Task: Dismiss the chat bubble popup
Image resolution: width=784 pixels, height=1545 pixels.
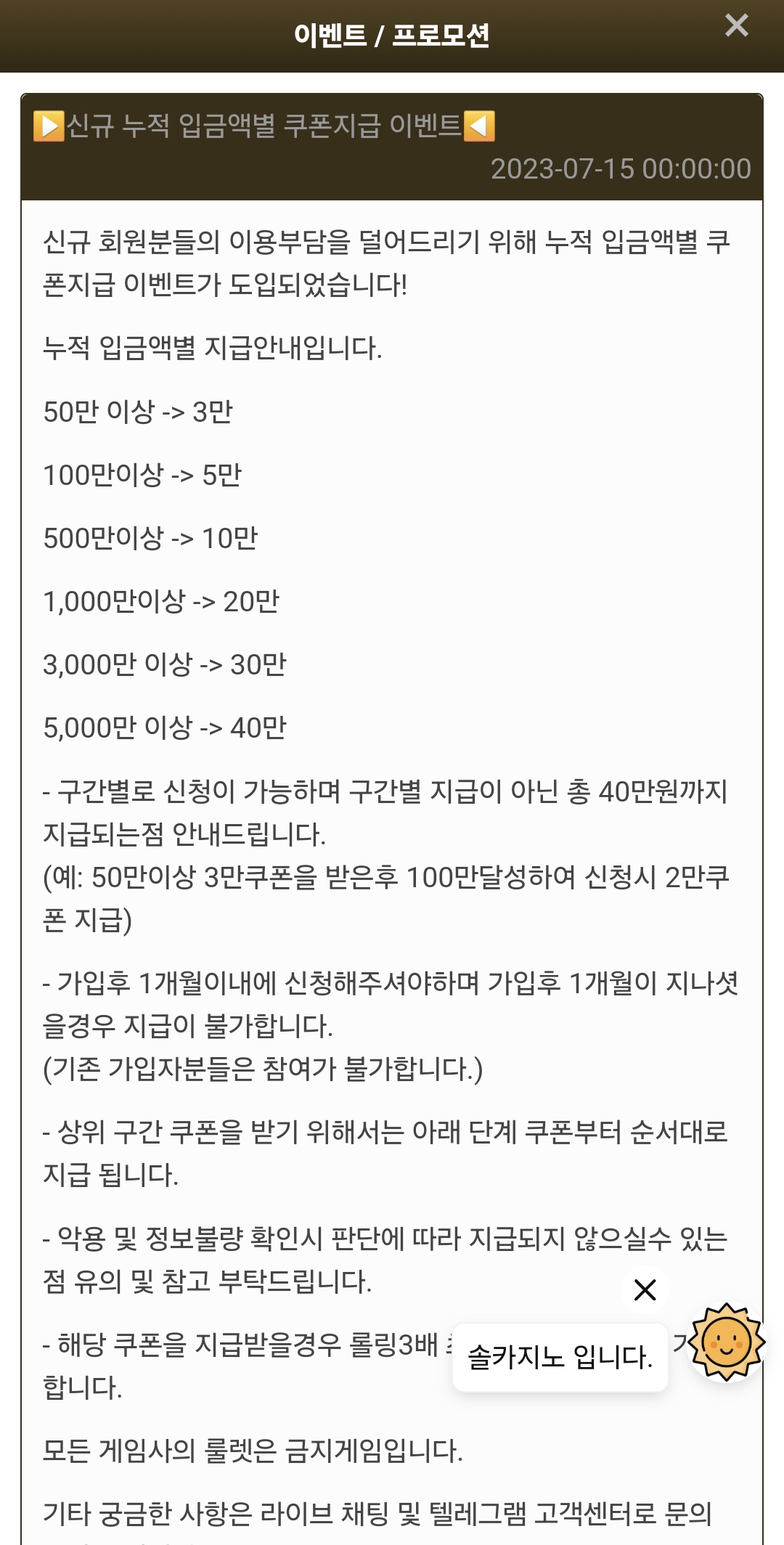Action: [x=645, y=1289]
